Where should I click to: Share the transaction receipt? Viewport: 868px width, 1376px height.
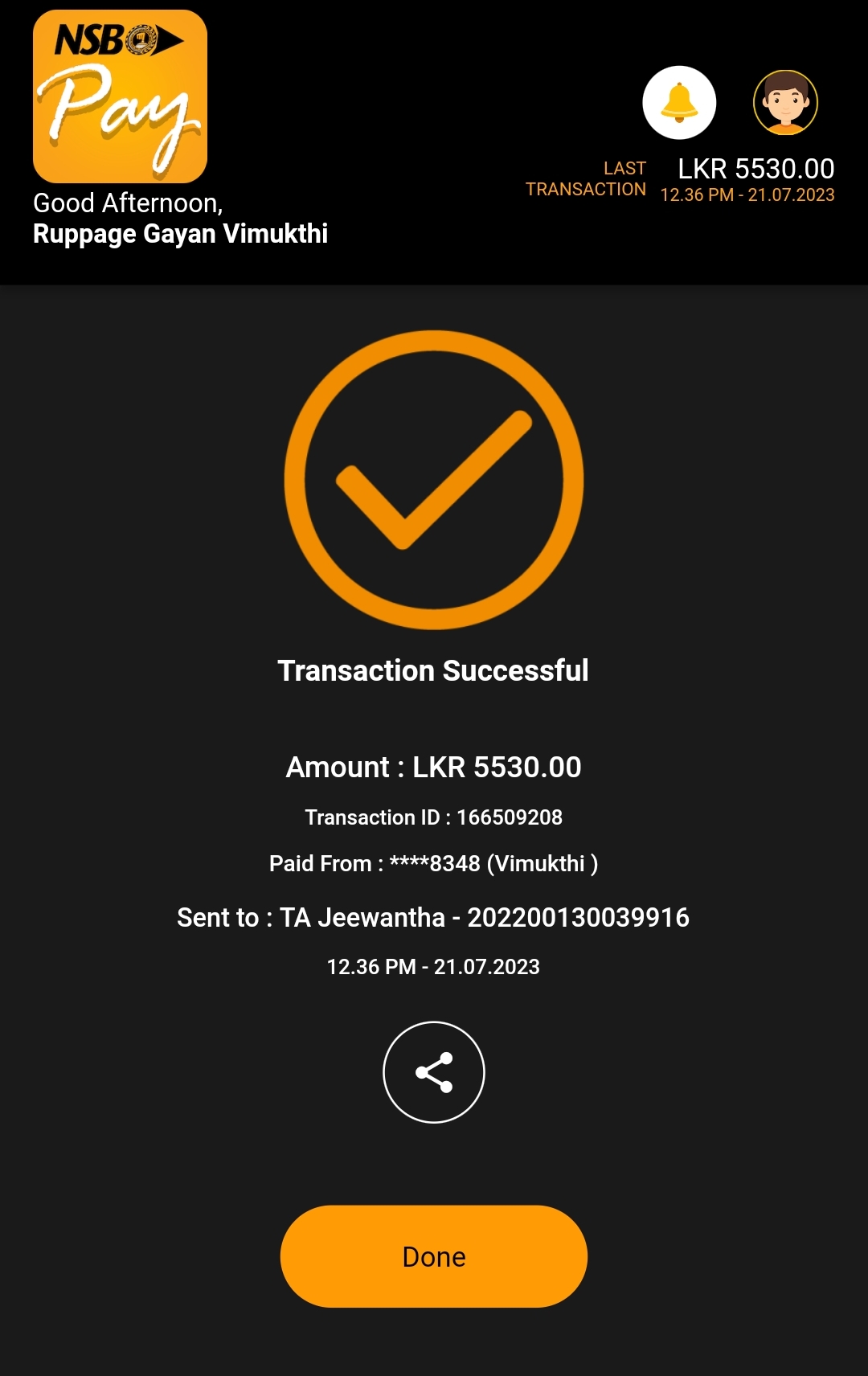pyautogui.click(x=434, y=1072)
